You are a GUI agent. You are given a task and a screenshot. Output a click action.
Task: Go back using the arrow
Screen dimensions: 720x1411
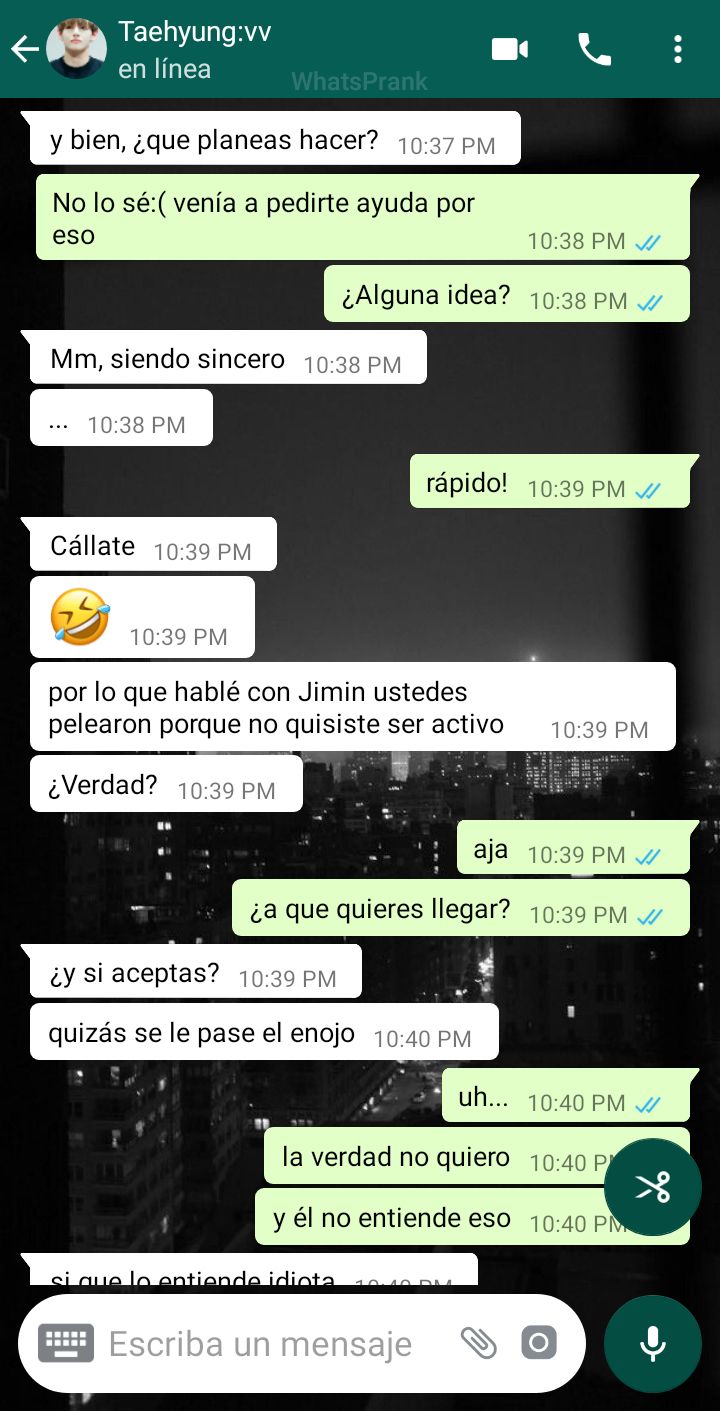pos(24,49)
